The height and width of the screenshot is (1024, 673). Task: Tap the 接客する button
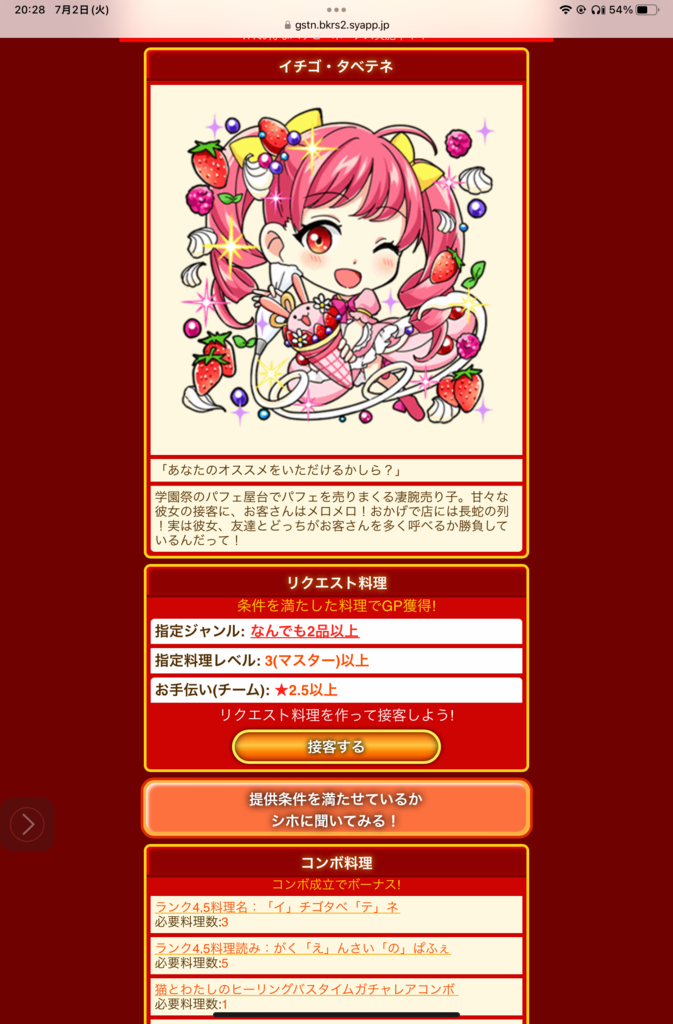pos(336,747)
